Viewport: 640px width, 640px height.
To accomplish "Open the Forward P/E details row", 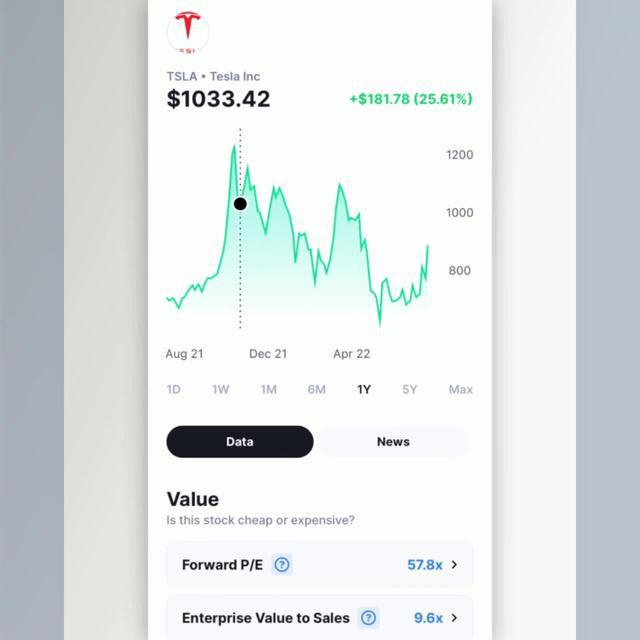I will (320, 565).
